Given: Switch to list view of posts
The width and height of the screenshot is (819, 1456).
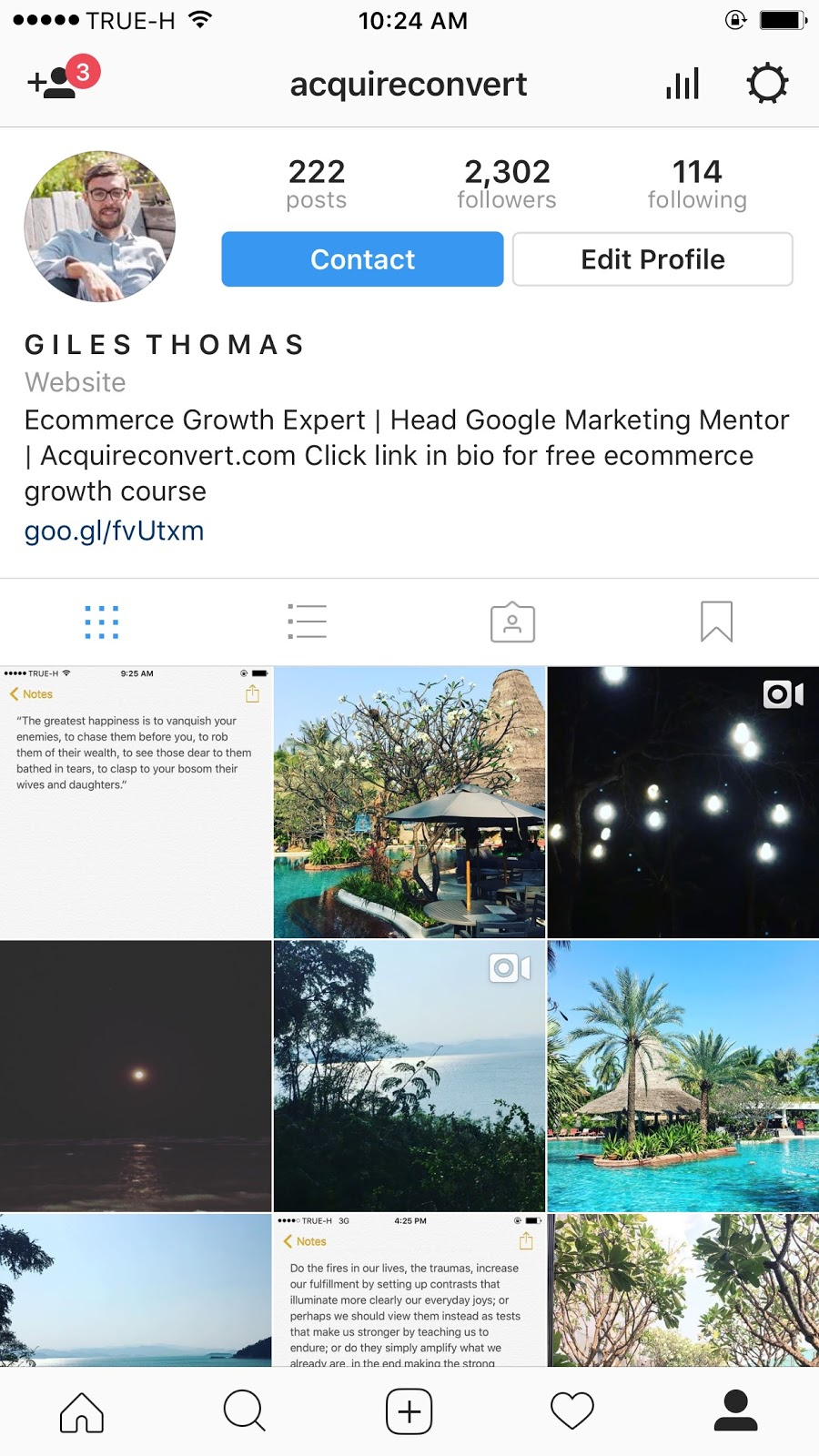Looking at the screenshot, I should click(307, 622).
